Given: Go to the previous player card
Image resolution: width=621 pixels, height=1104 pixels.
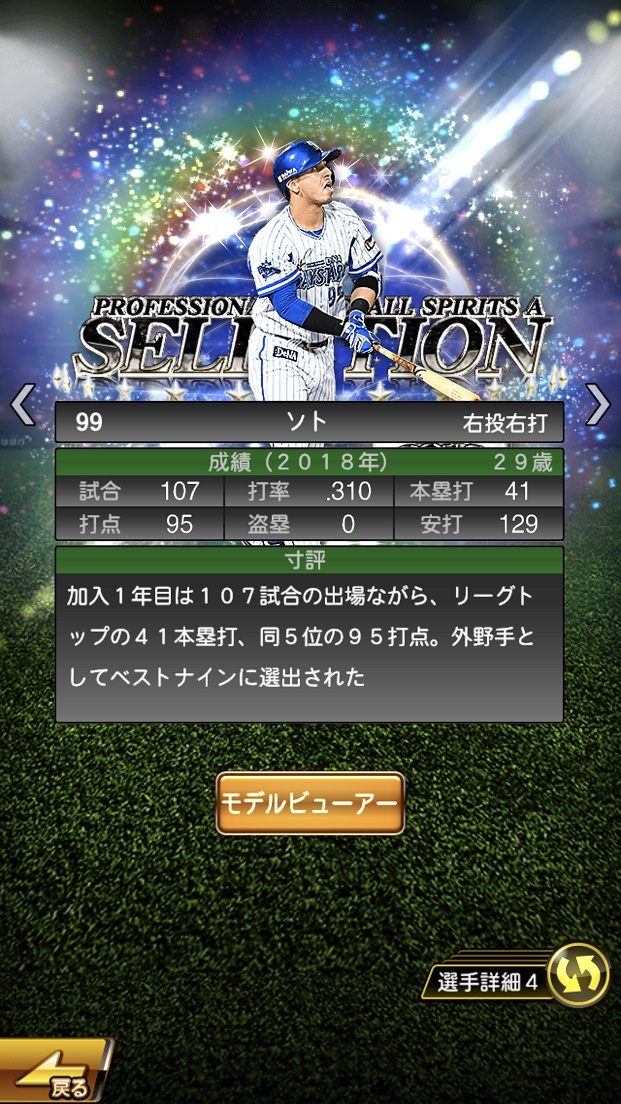Looking at the screenshot, I should point(23,404).
